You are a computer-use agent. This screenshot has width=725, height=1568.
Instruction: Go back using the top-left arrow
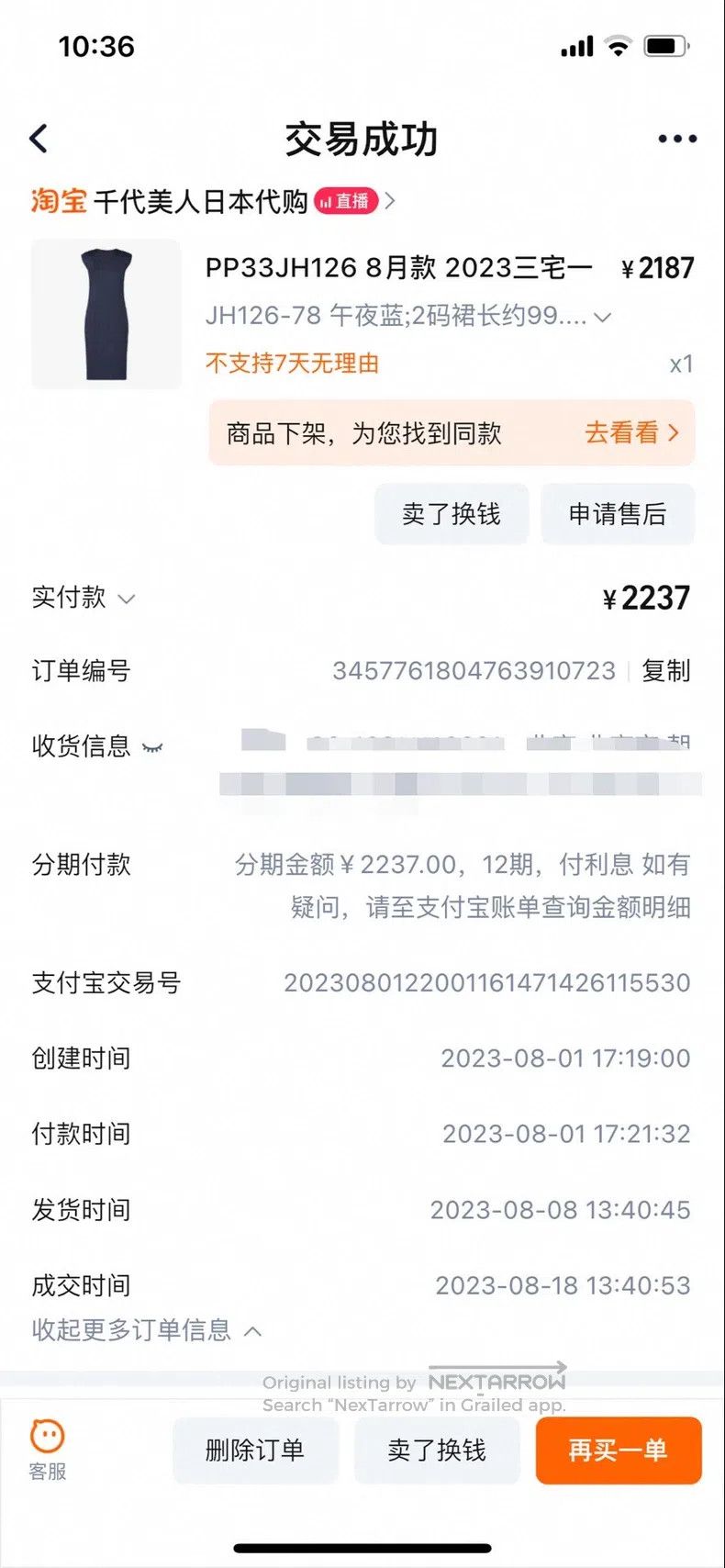39,139
